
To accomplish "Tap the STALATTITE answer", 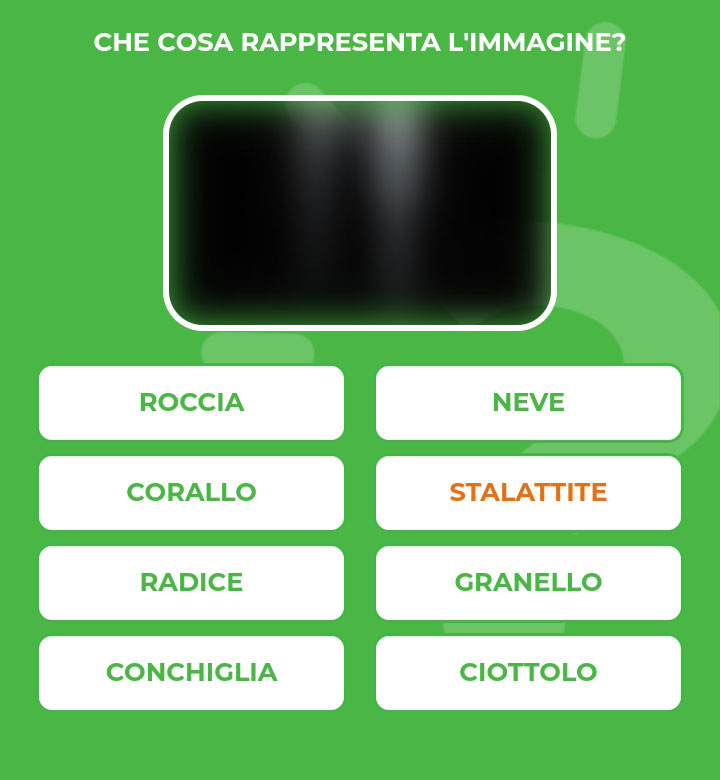I will click(528, 493).
